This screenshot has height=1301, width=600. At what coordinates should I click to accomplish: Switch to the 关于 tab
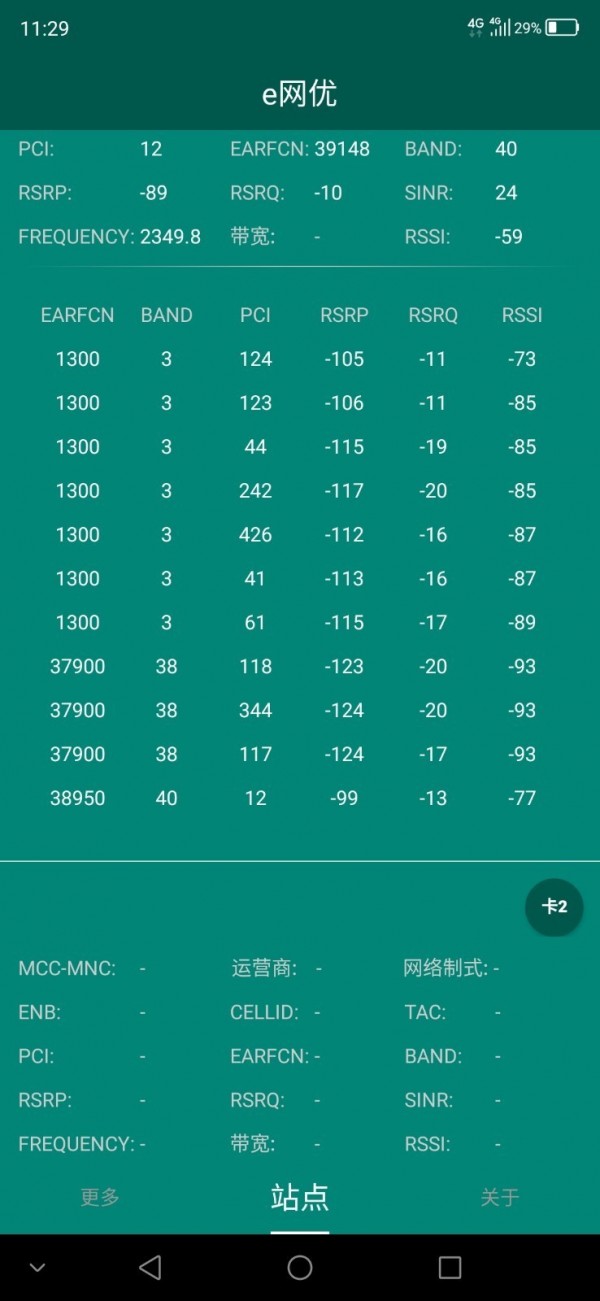click(x=499, y=1197)
